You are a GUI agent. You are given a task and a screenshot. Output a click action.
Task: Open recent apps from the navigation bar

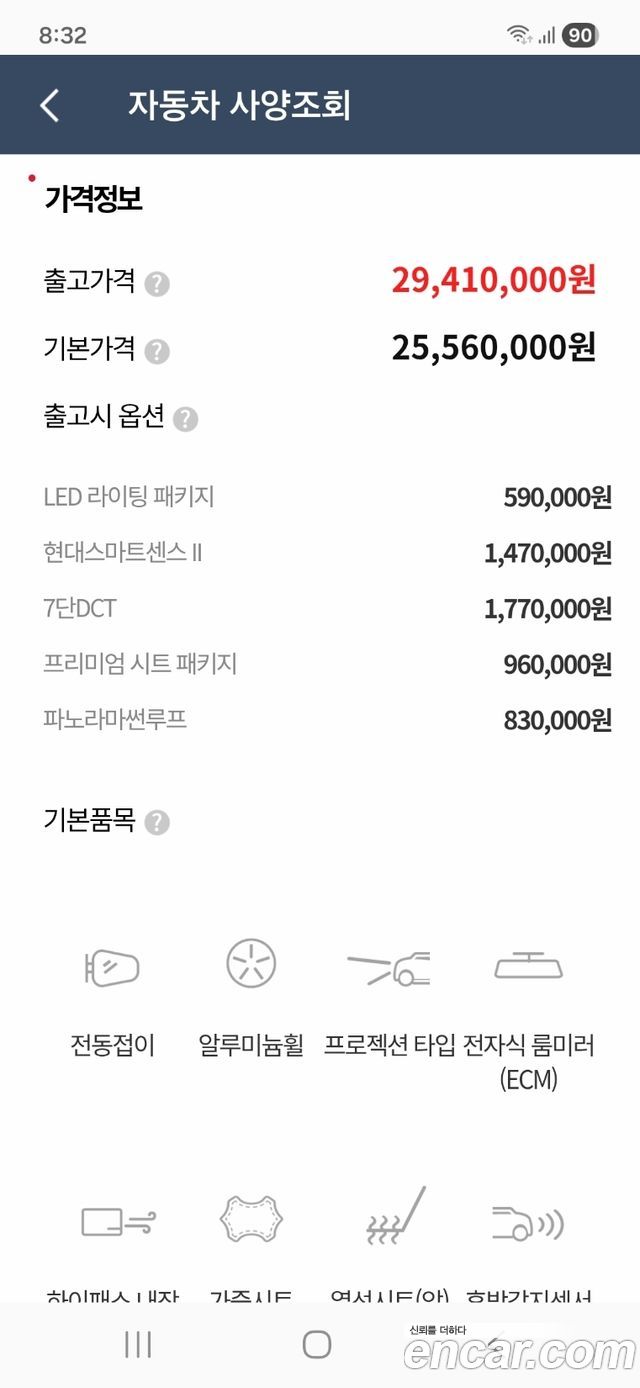tap(138, 1345)
